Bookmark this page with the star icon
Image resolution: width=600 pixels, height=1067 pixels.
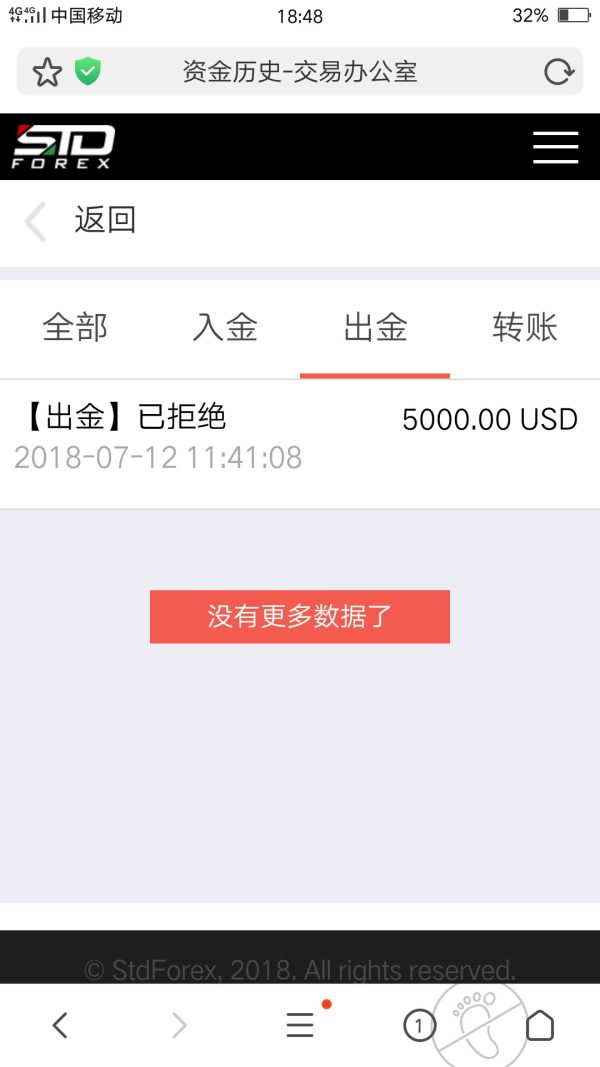pos(47,72)
